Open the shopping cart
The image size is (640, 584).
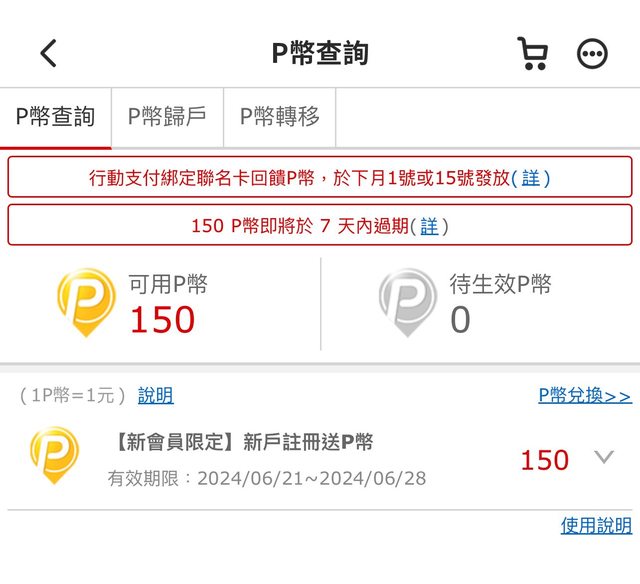[532, 53]
